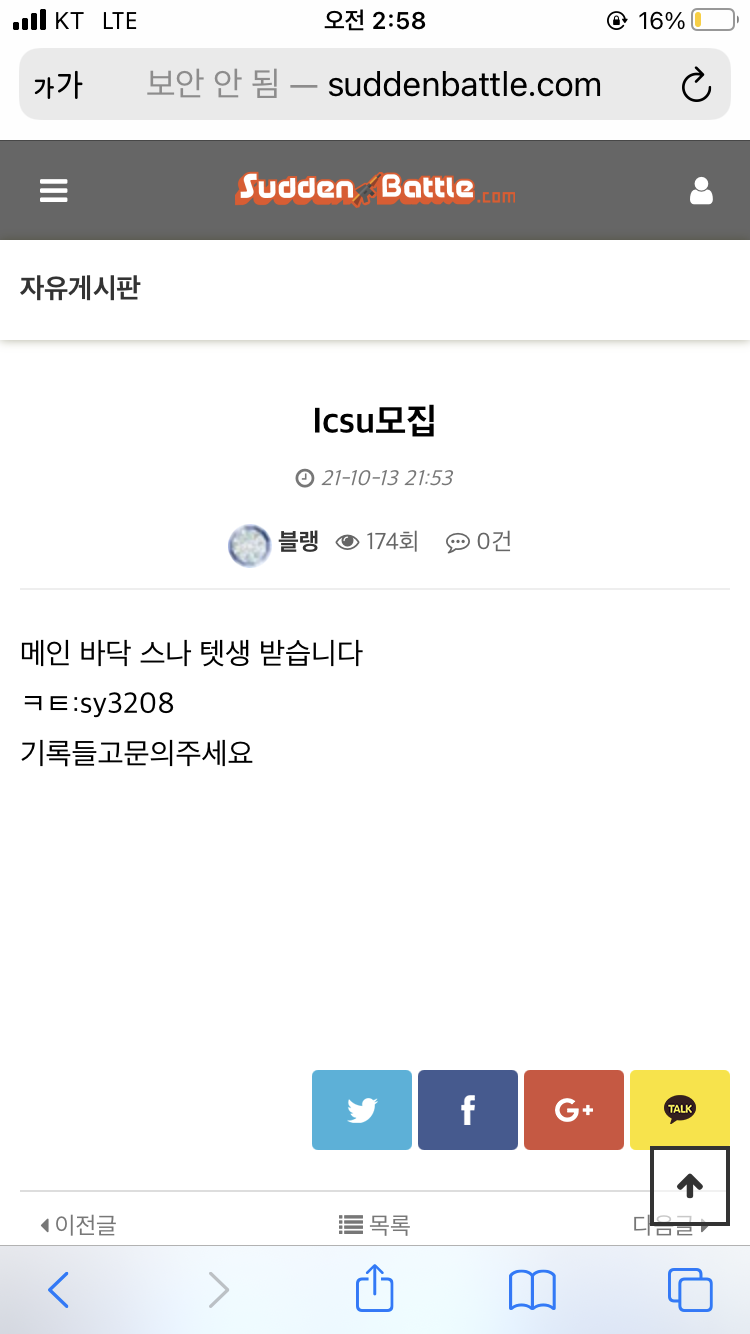The width and height of the screenshot is (750, 1334).
Task: Open Safari bookmarks
Action: pyautogui.click(x=532, y=1290)
